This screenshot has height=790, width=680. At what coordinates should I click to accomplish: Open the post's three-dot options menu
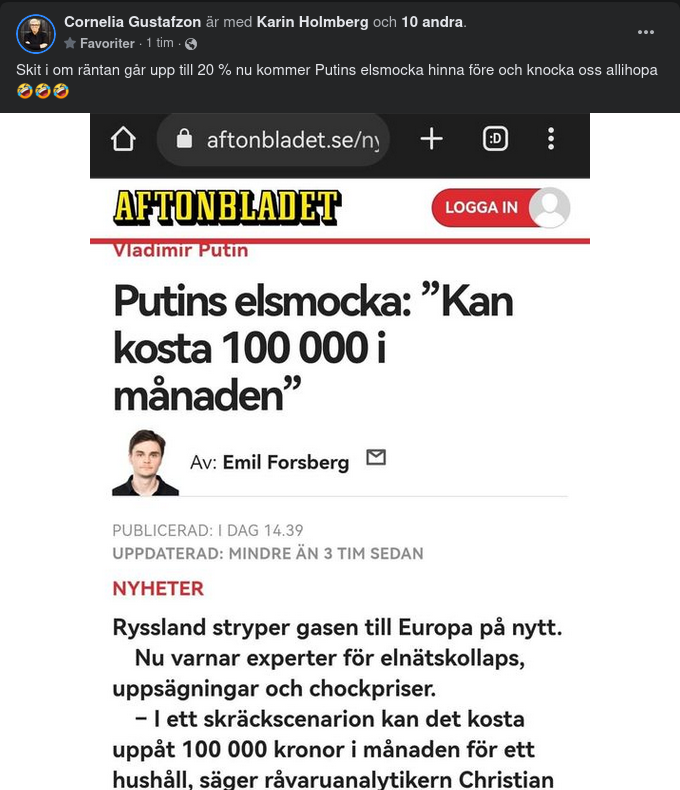pos(646,32)
